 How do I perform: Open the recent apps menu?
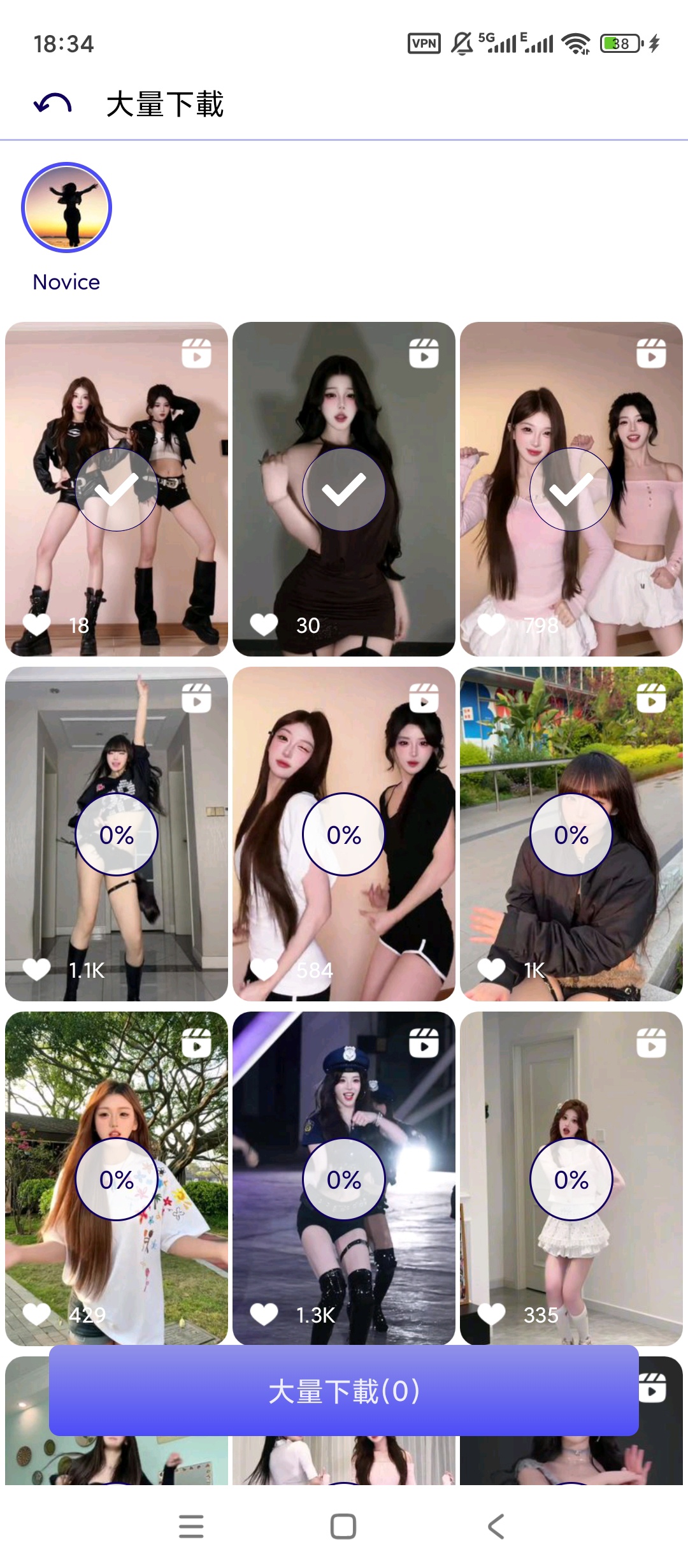(x=191, y=1527)
